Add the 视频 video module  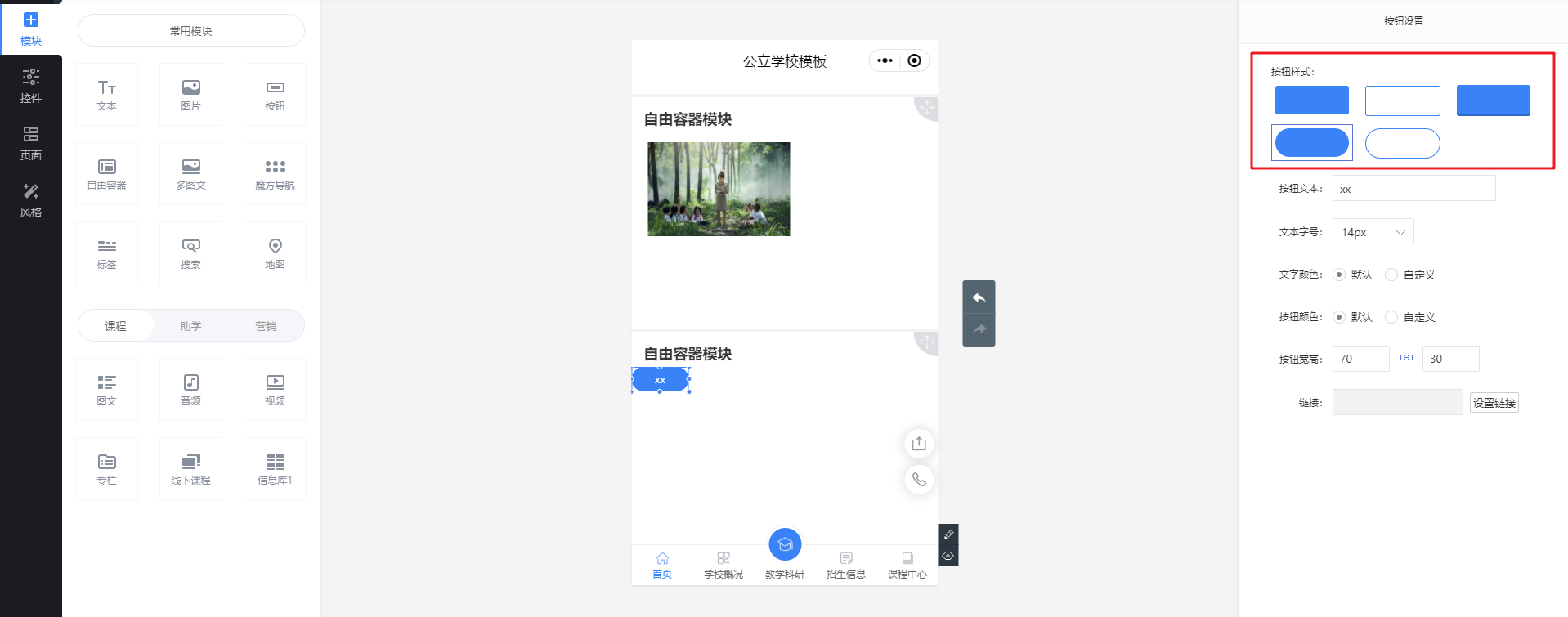pos(275,389)
